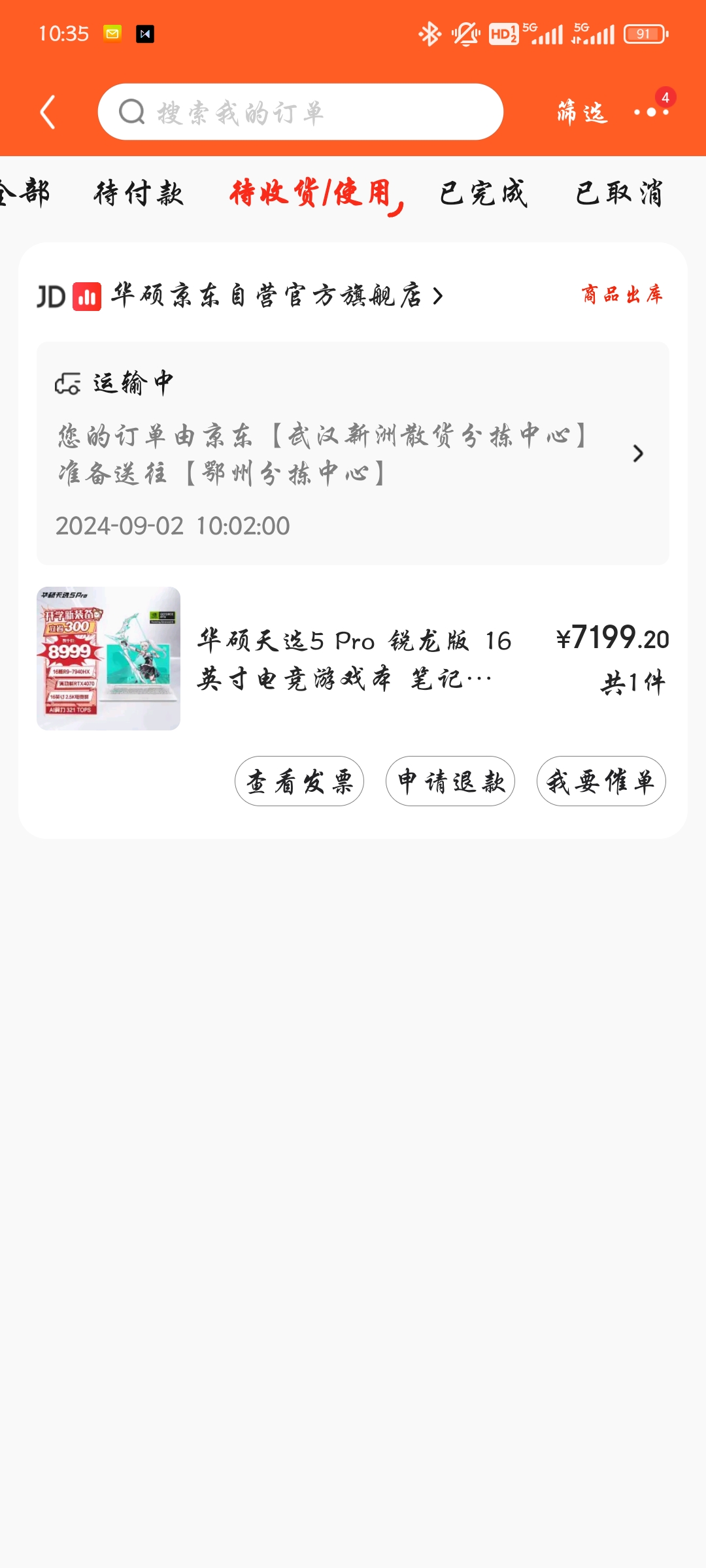The height and width of the screenshot is (1568, 706).
Task: Open full logistics details via the shipping chevron
Action: pyautogui.click(x=639, y=453)
